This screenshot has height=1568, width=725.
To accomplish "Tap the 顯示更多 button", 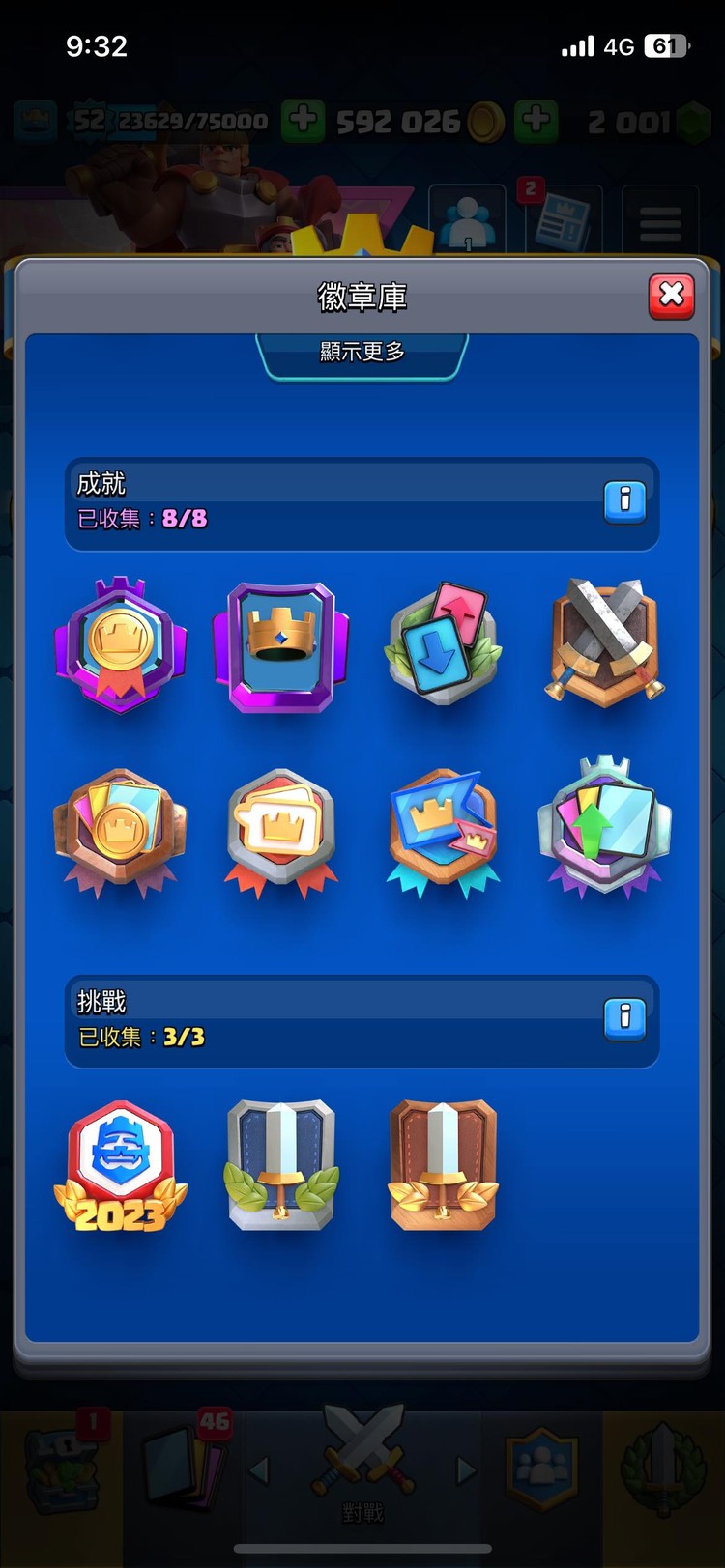I will 362,353.
